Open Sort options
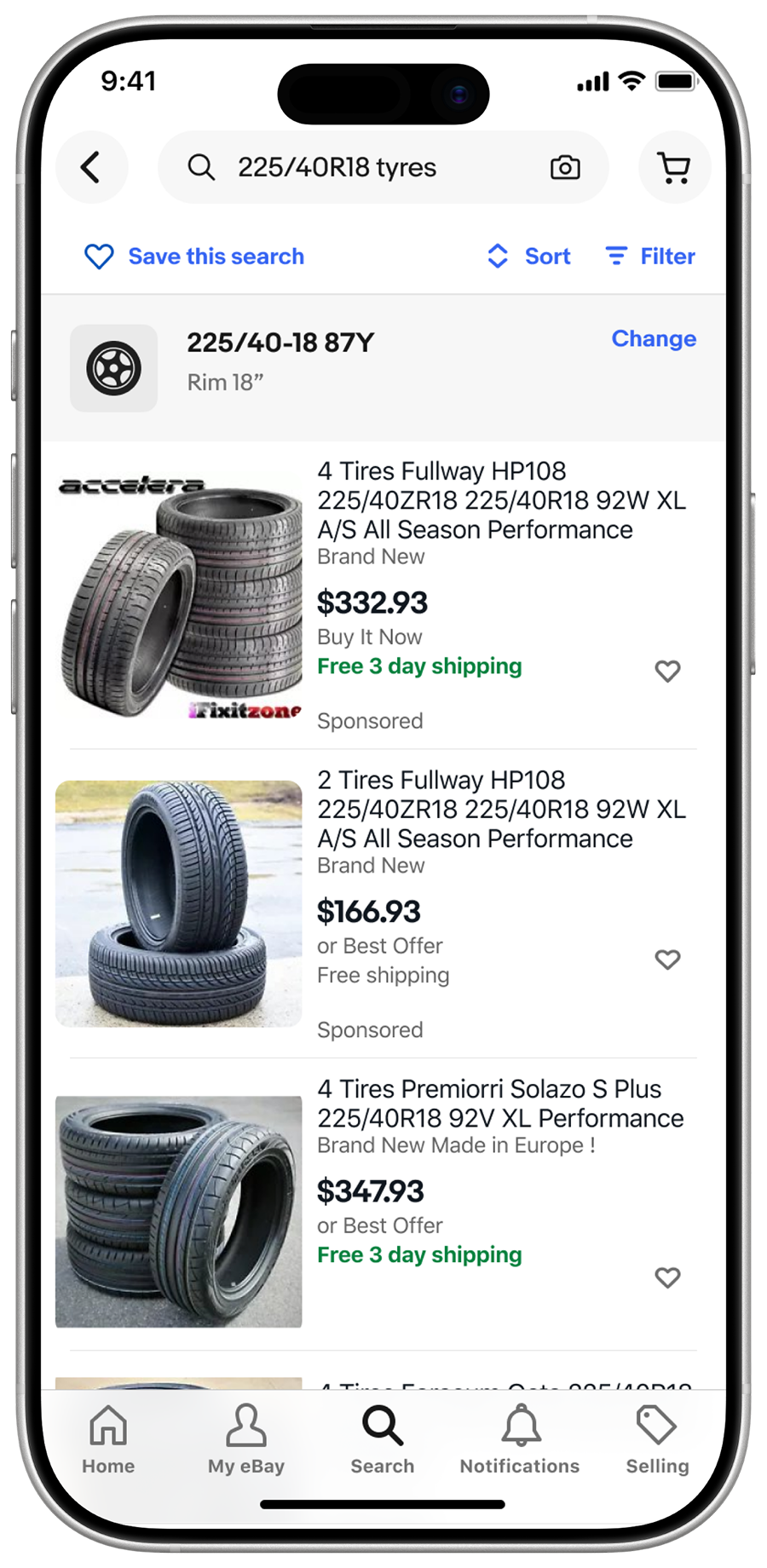This screenshot has width=767, height=1568. tap(528, 257)
